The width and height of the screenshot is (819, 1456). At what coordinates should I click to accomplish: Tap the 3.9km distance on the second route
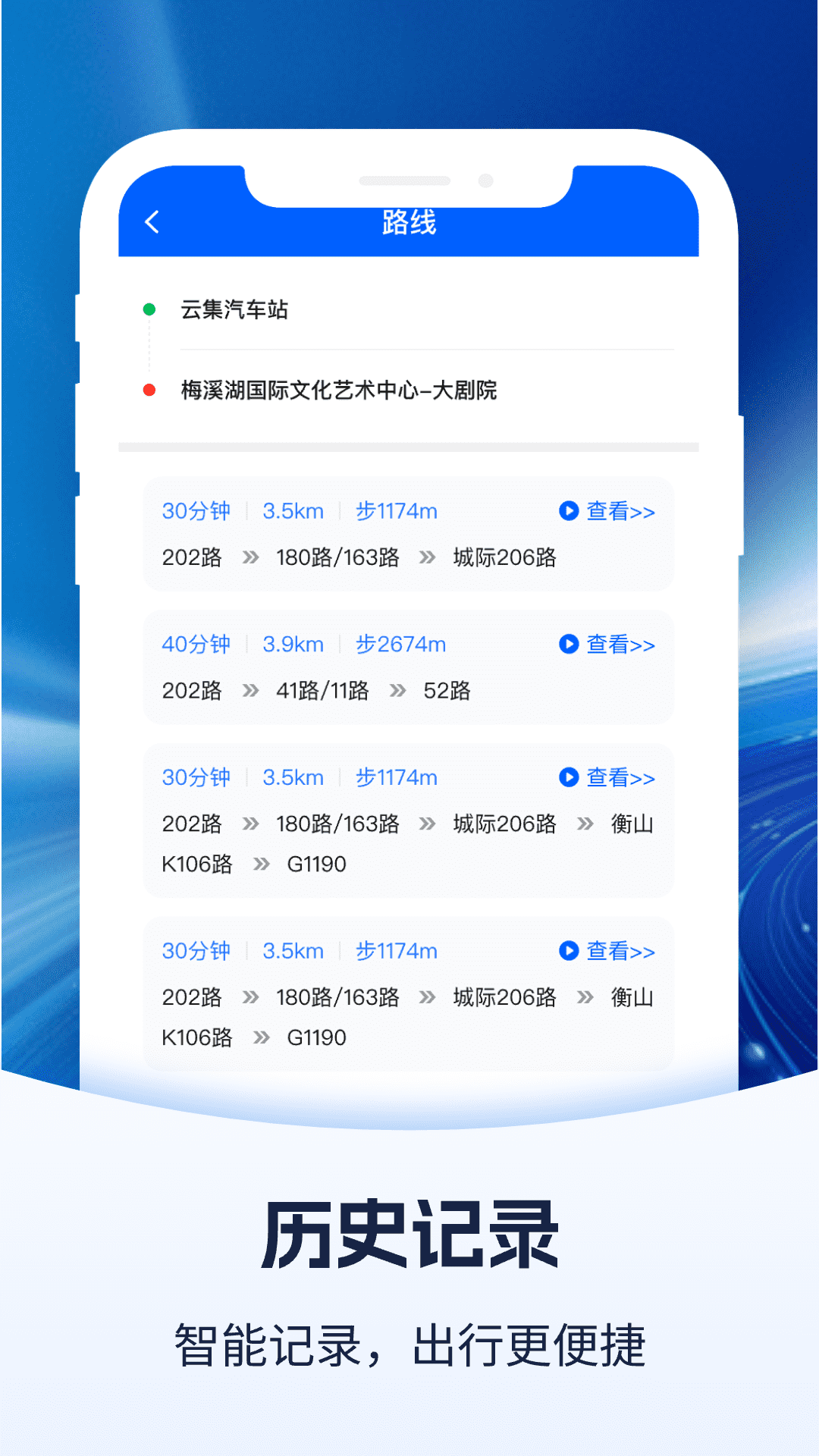[293, 644]
